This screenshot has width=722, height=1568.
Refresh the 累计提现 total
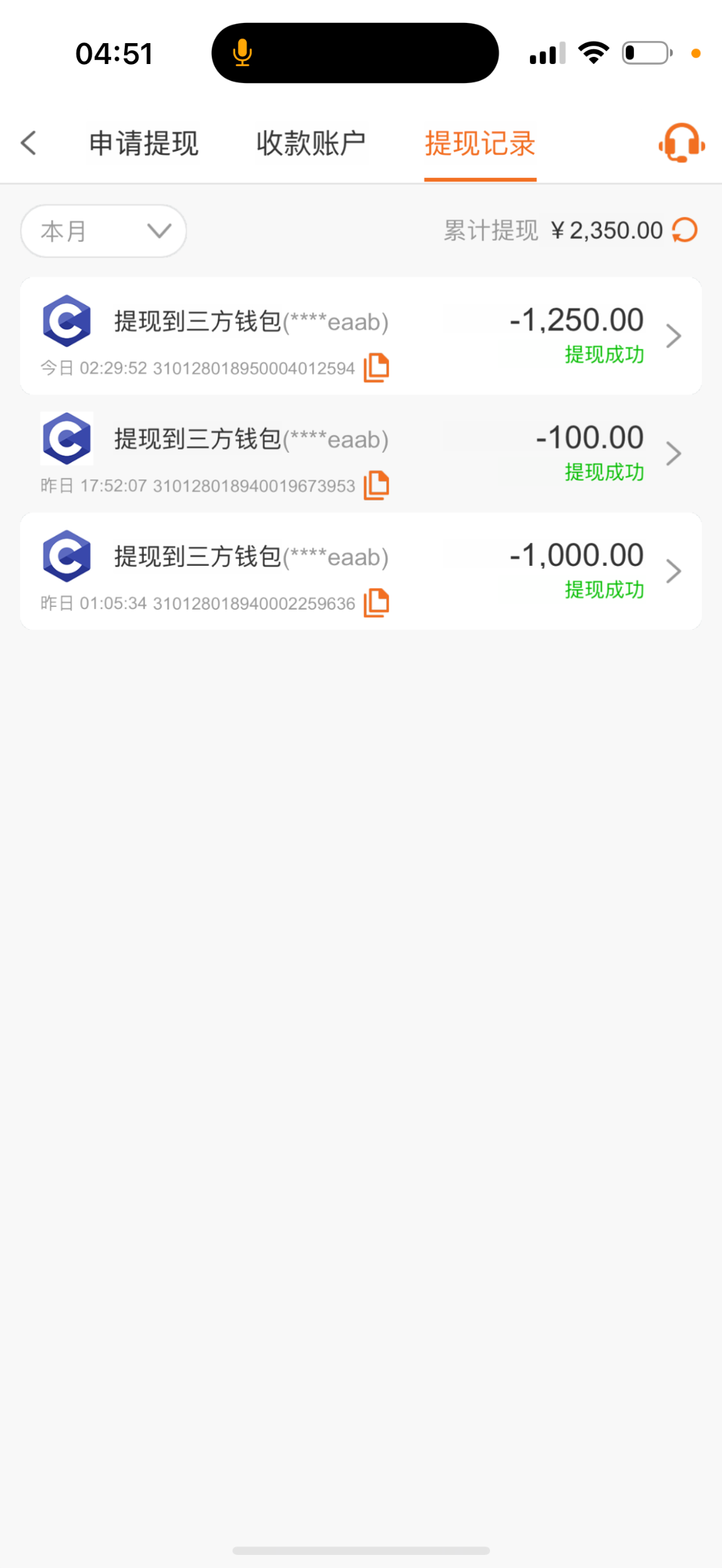(x=685, y=230)
